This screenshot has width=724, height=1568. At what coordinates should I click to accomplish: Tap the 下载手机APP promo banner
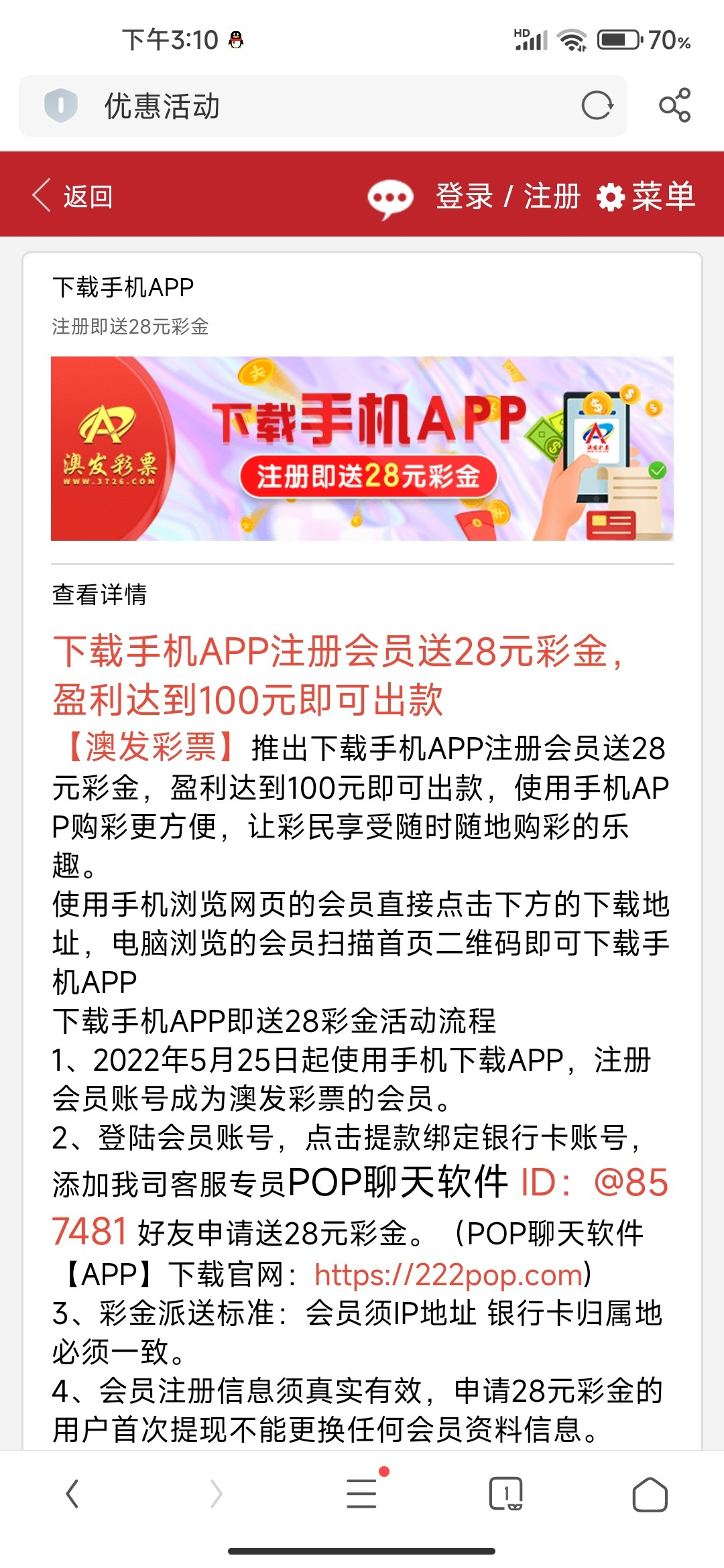pos(362,448)
